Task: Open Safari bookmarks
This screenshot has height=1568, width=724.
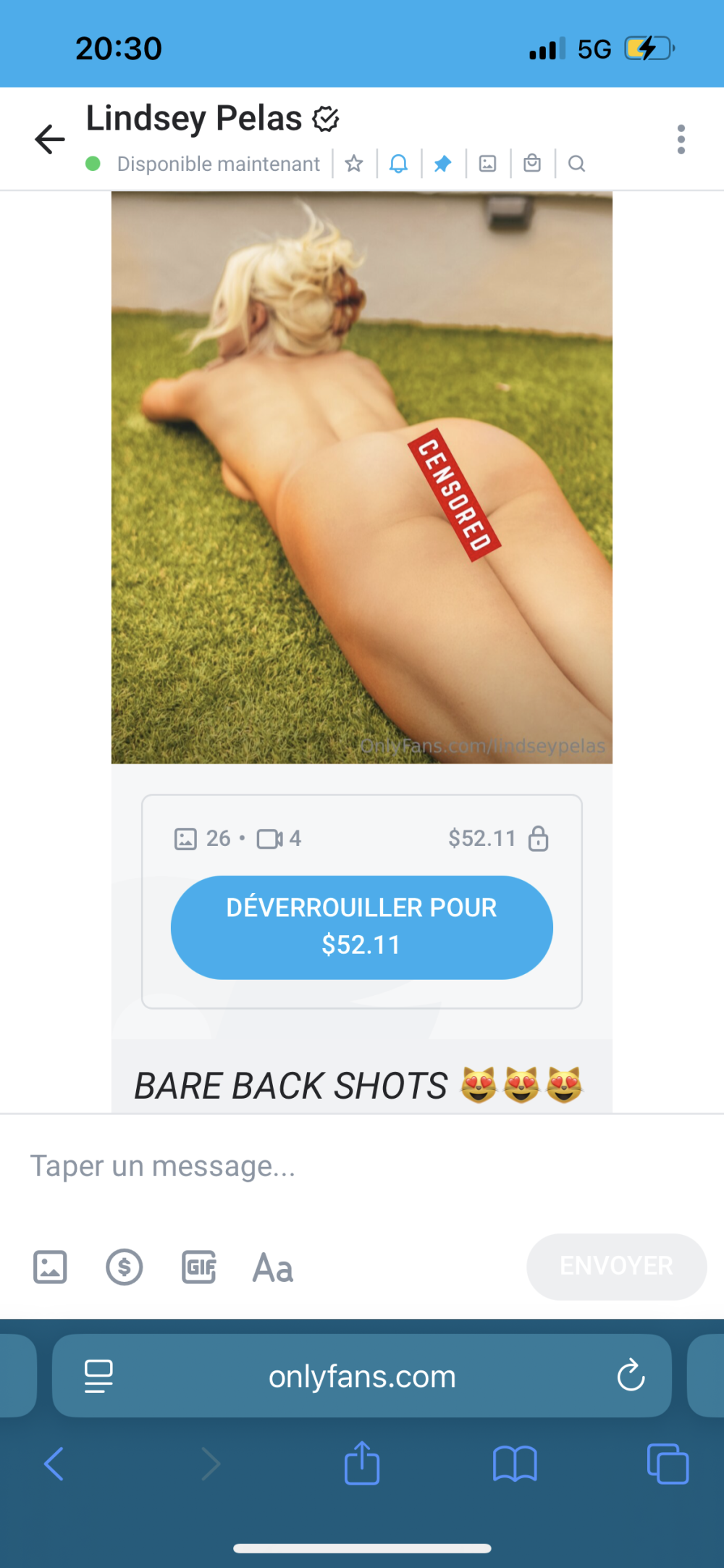Action: (x=515, y=1464)
